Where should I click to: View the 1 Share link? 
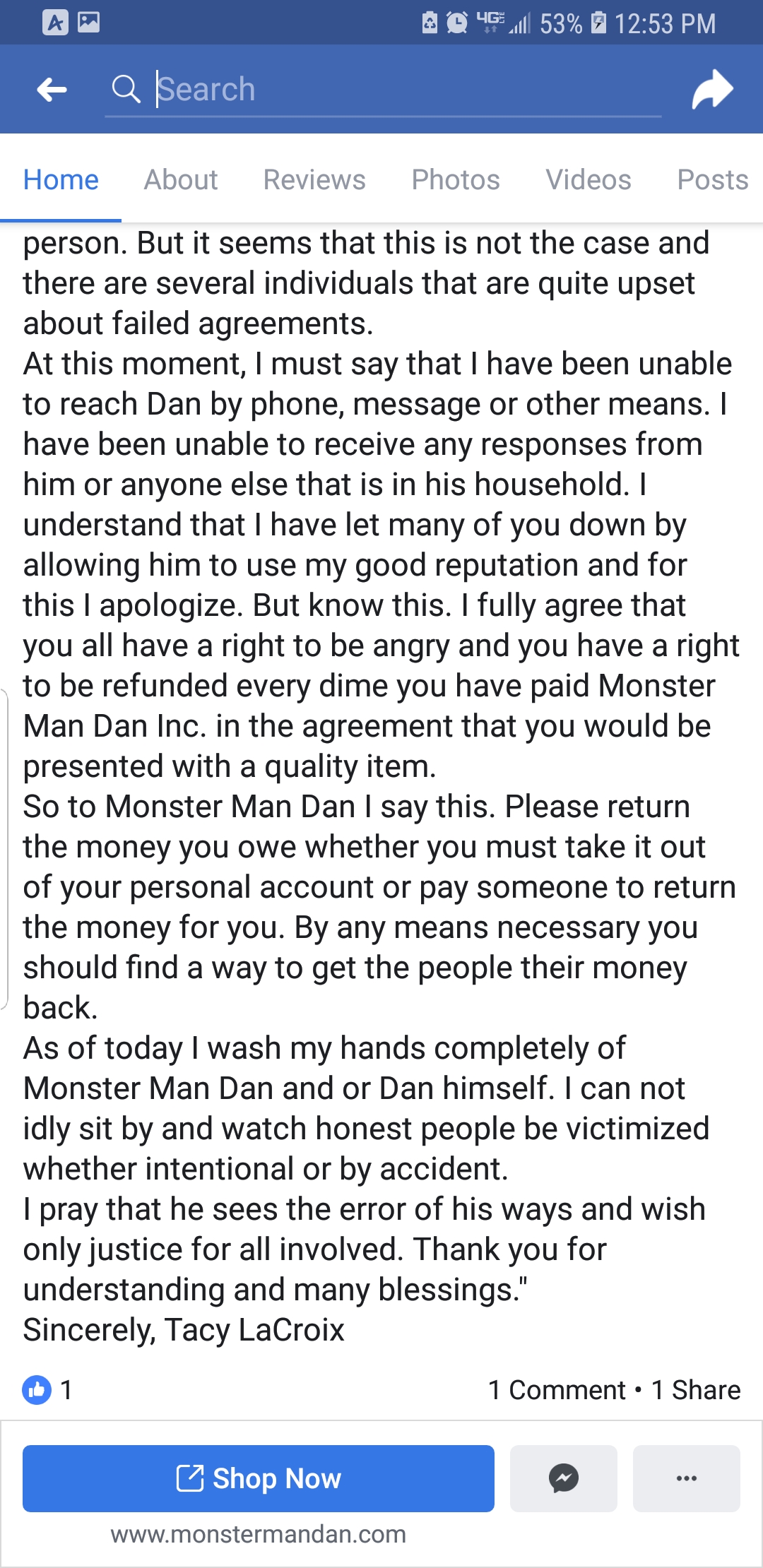coord(696,1390)
